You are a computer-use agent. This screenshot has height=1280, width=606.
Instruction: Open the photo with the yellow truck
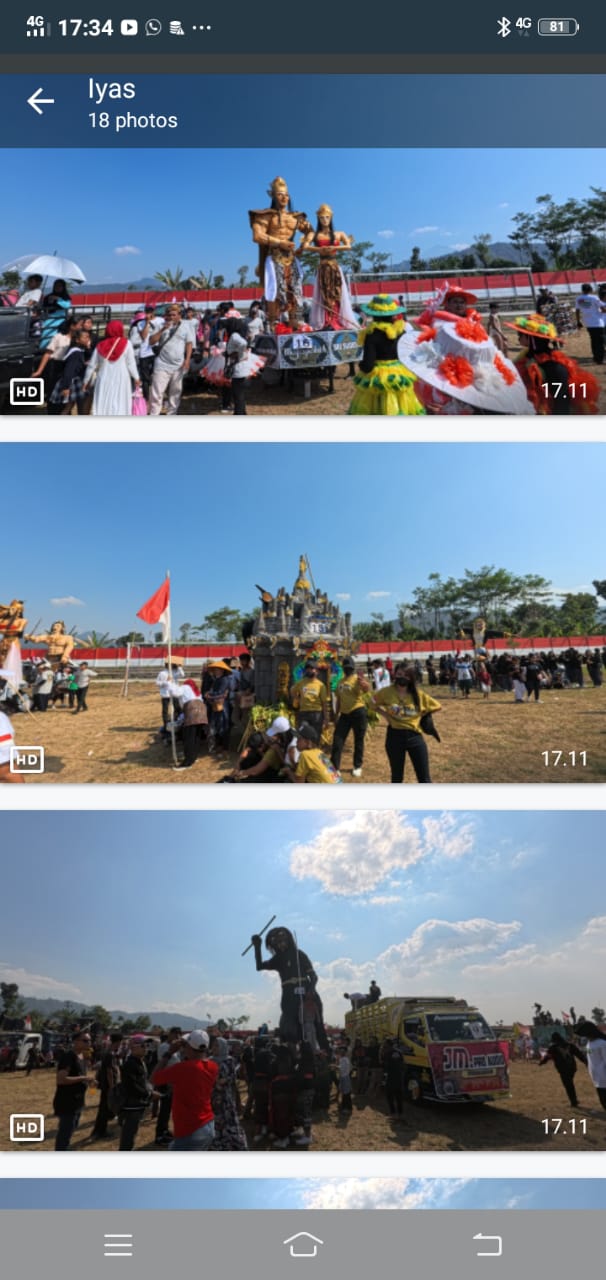302,980
